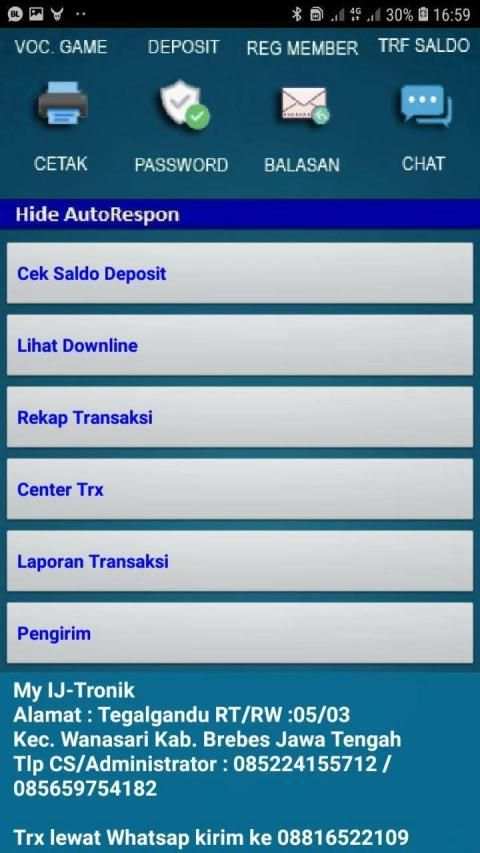Collapse the Hide AutoRespon bar
The height and width of the screenshot is (853, 480).
point(240,214)
